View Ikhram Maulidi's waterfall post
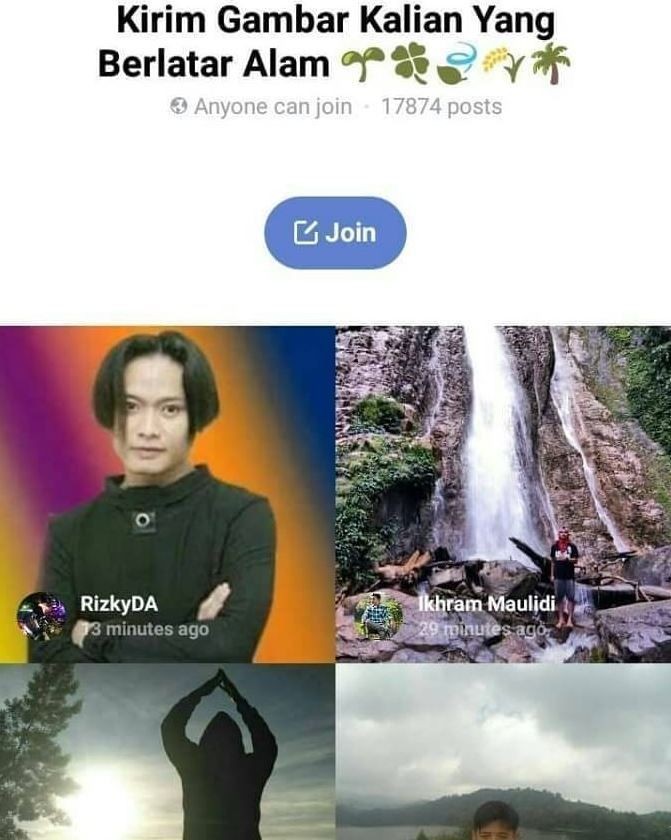This screenshot has height=840, width=671. tap(503, 493)
